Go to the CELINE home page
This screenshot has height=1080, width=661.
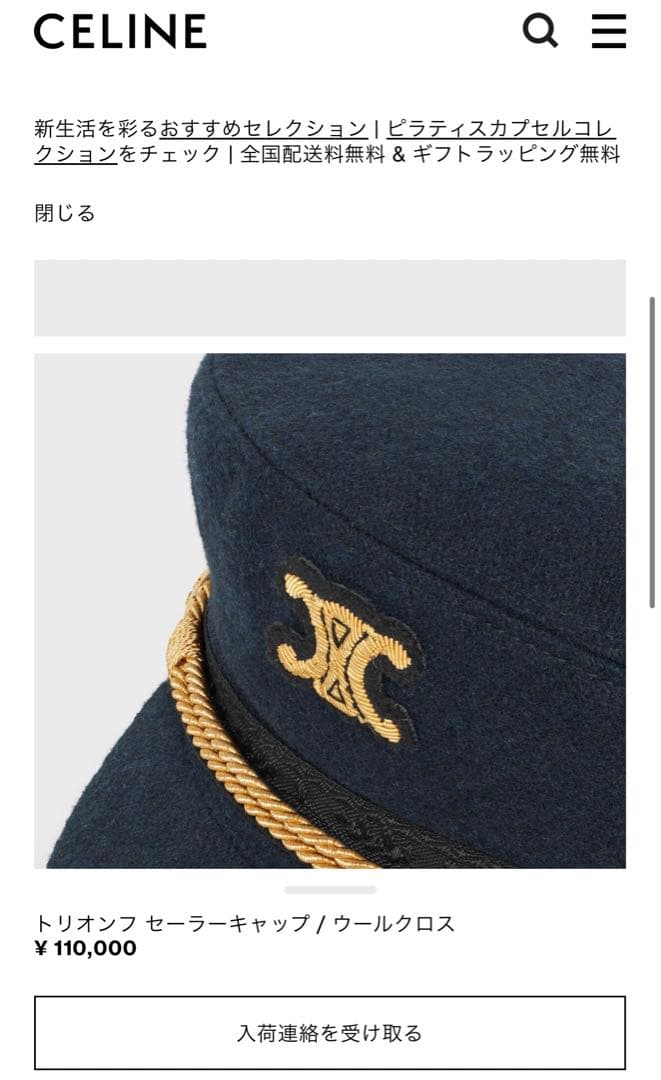[x=120, y=31]
